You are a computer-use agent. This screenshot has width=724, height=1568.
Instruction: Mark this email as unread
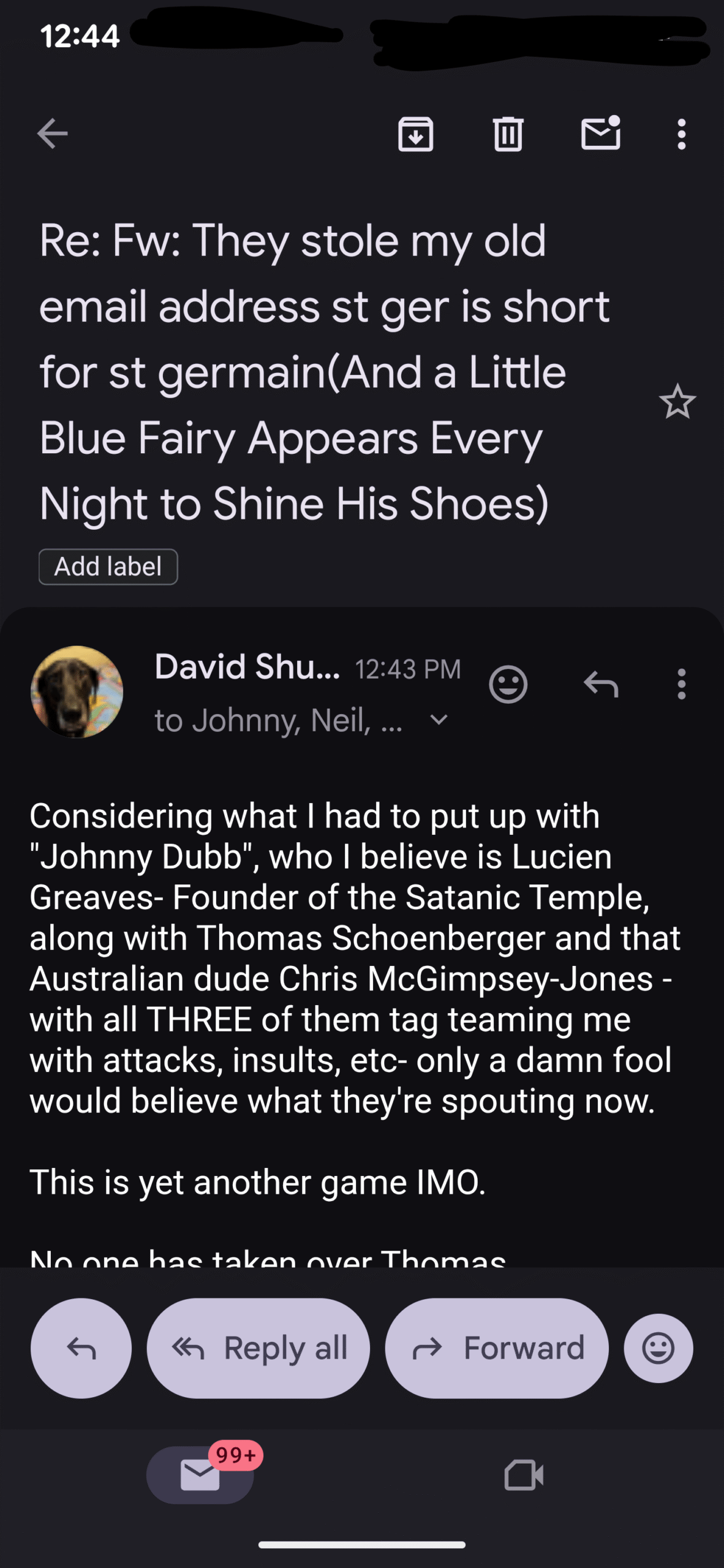click(x=600, y=134)
